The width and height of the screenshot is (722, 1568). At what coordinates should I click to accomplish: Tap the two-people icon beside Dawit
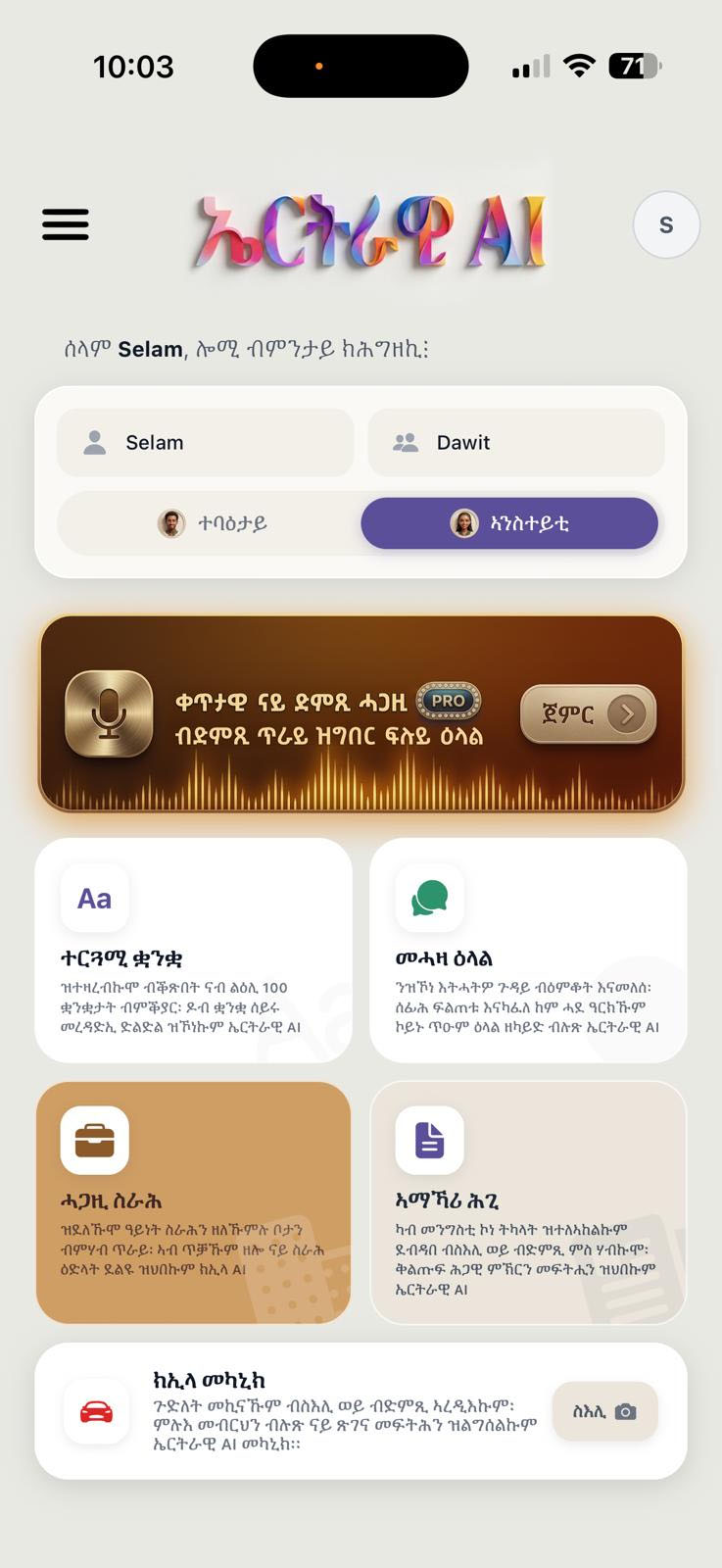pyautogui.click(x=406, y=442)
